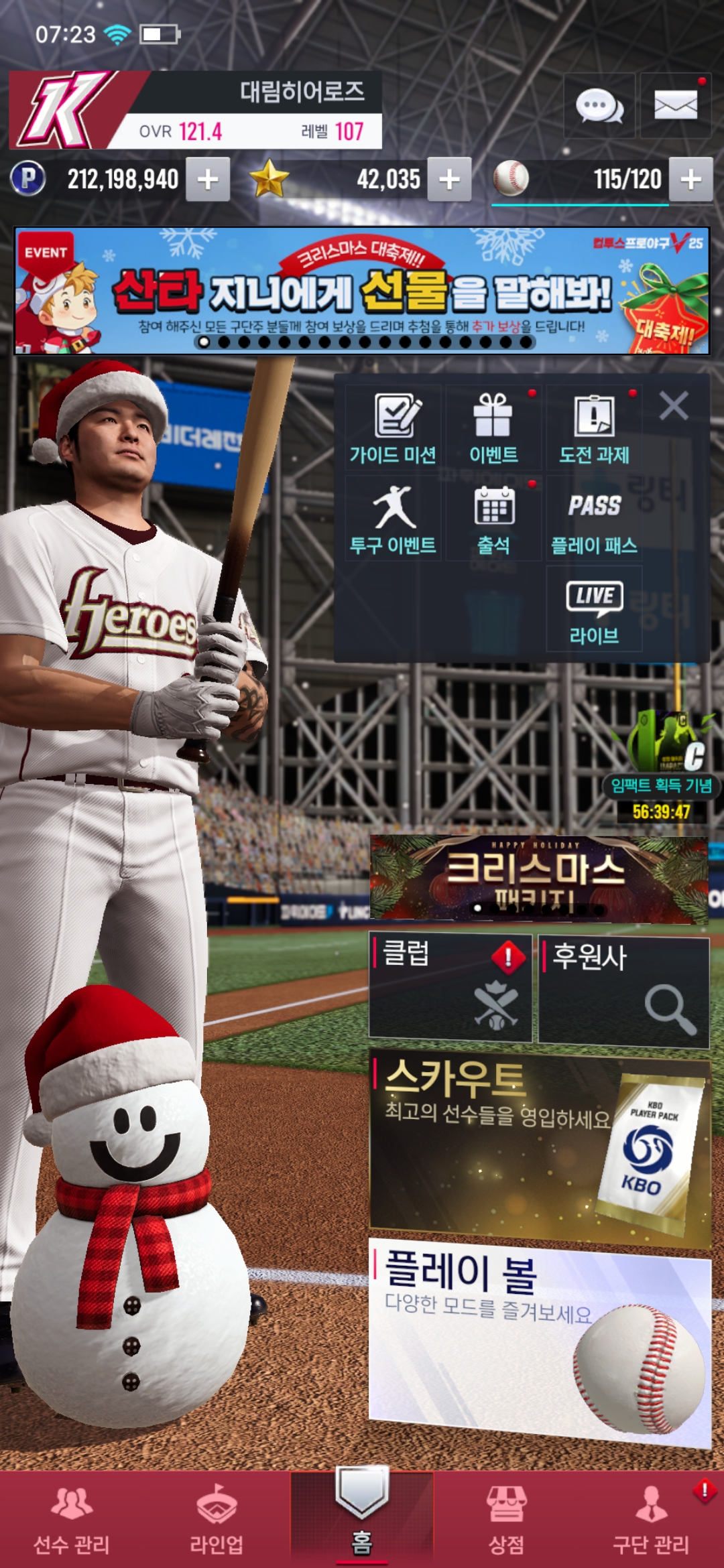Open the 이벤트 gift menu
This screenshot has height=1568, width=724.
493,429
